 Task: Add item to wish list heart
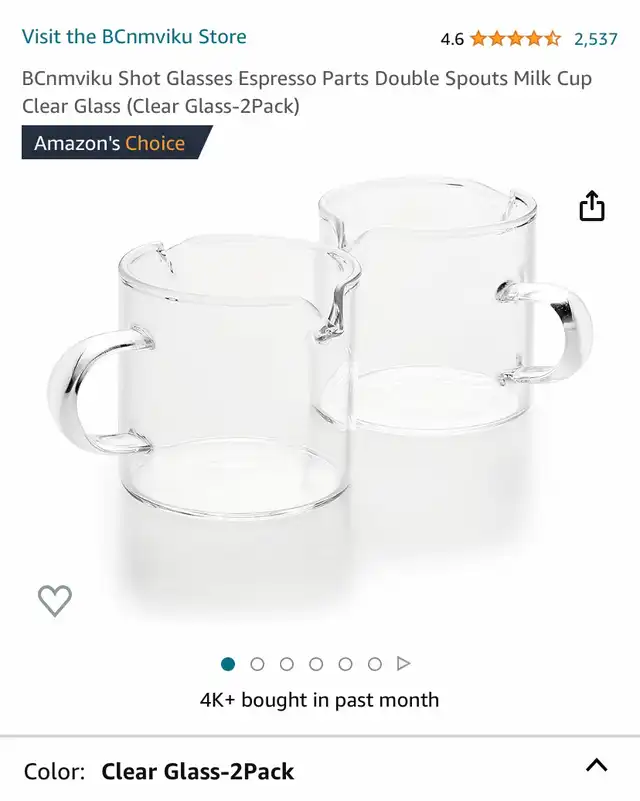pyautogui.click(x=55, y=600)
